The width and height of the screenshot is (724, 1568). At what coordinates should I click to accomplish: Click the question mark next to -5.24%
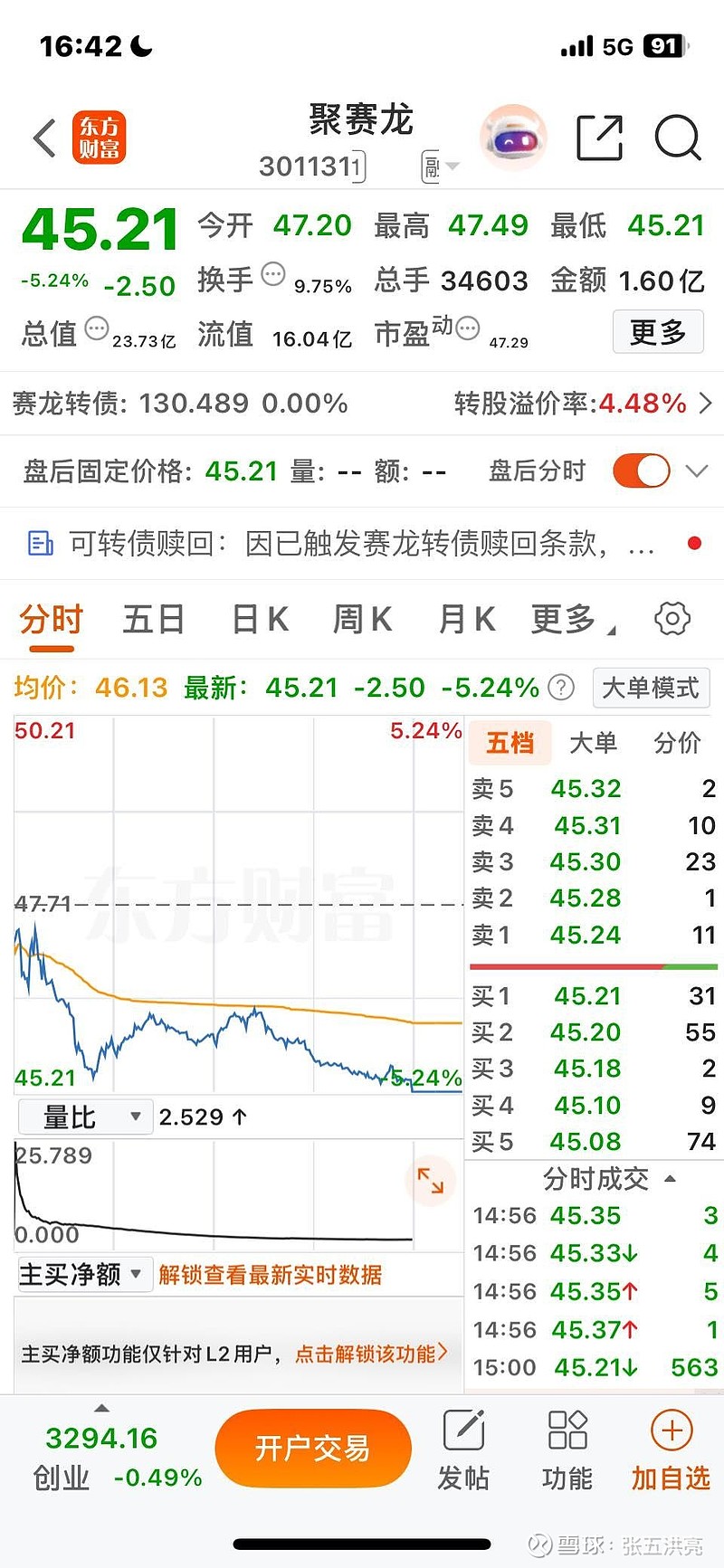pos(561,688)
